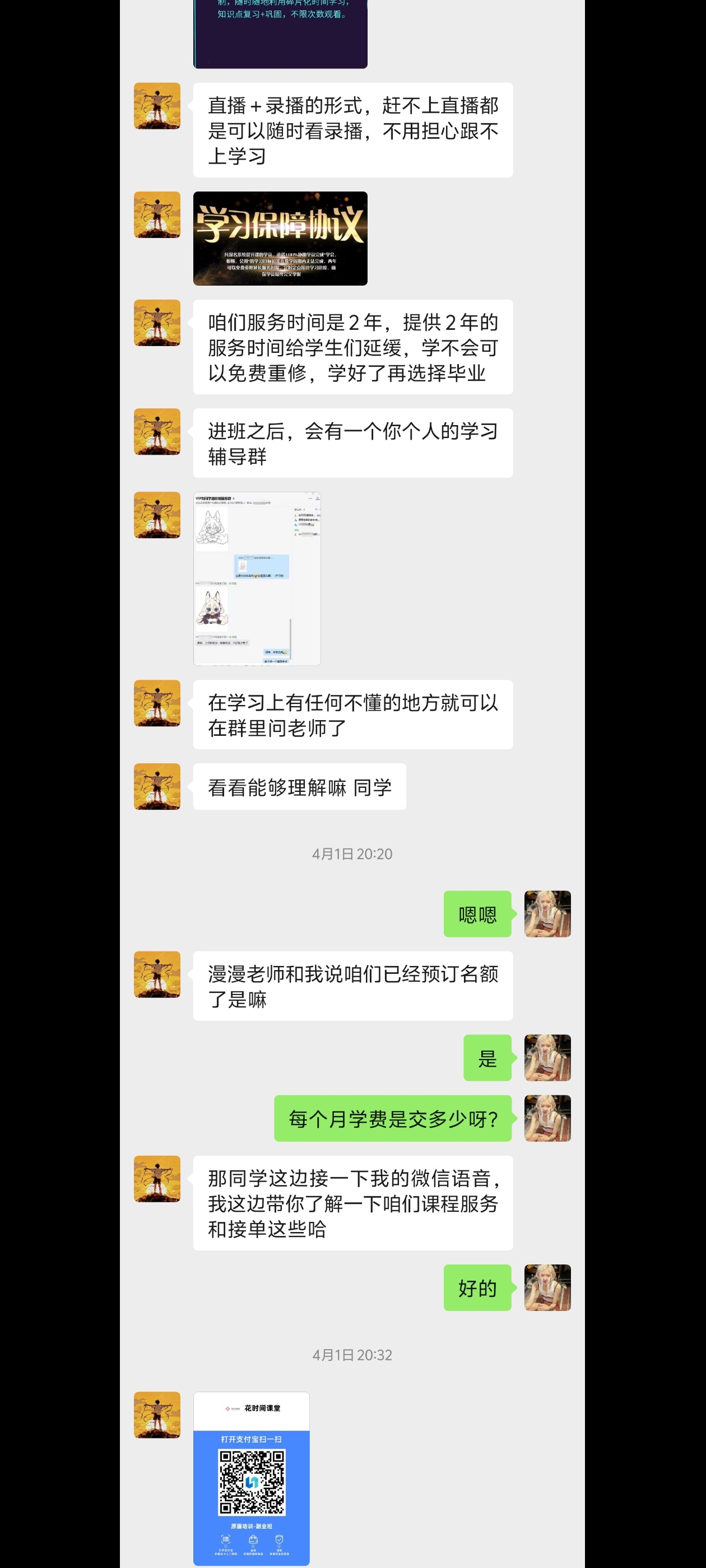Open the partially visible dark image at top
706x1568 pixels.
coord(280,34)
